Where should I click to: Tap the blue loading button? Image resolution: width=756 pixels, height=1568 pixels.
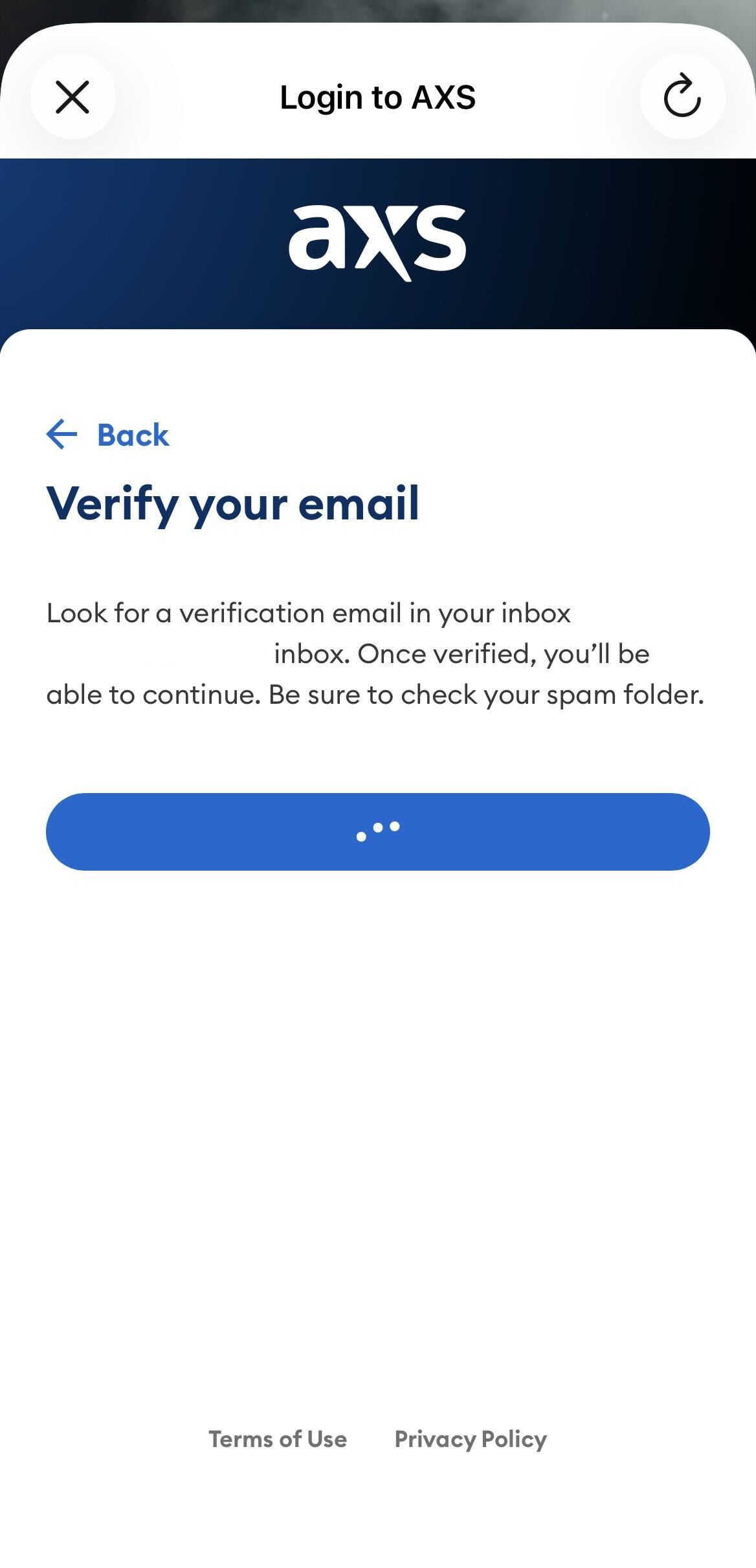[x=378, y=831]
